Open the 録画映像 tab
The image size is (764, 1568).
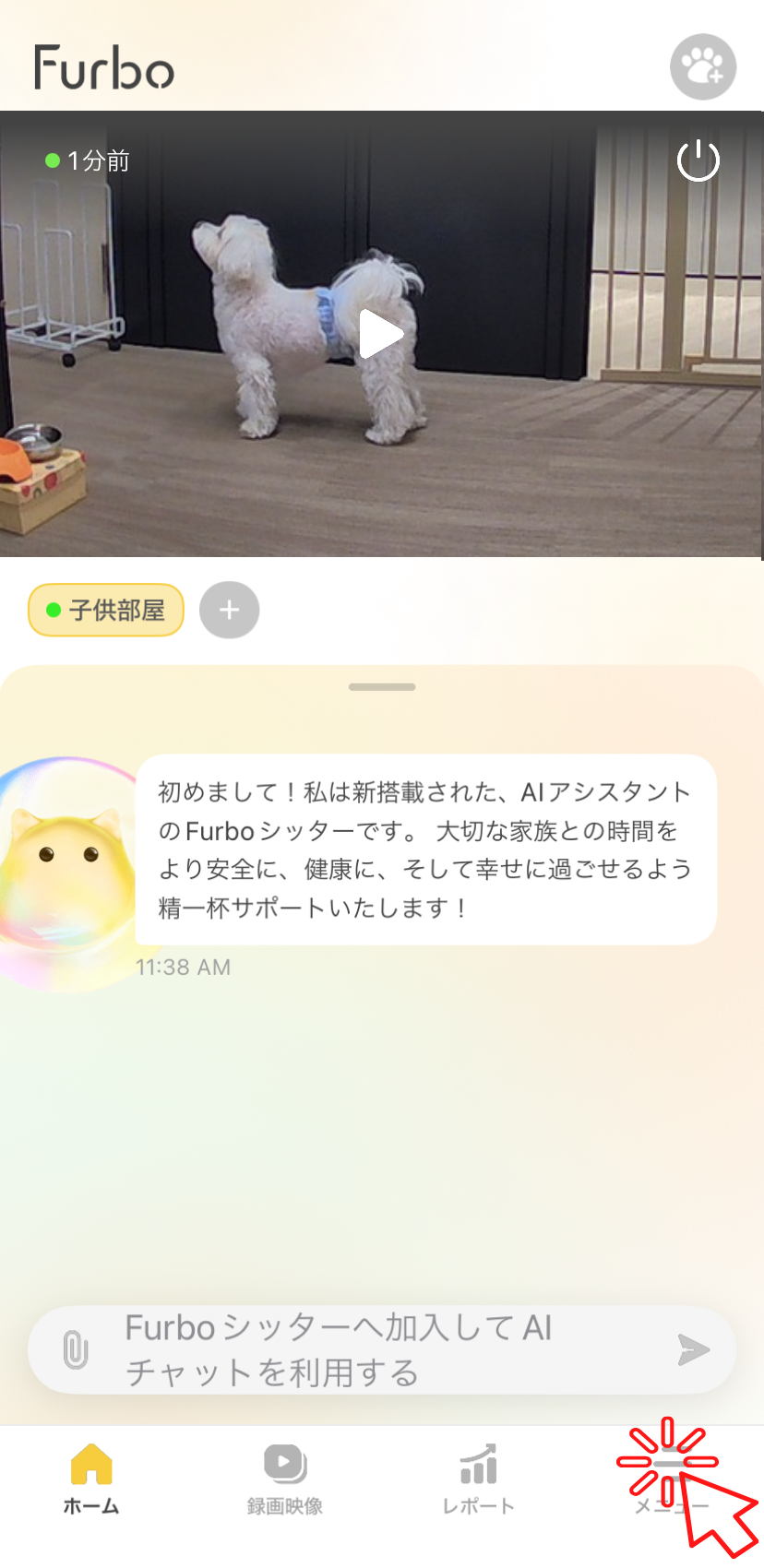(x=284, y=1479)
